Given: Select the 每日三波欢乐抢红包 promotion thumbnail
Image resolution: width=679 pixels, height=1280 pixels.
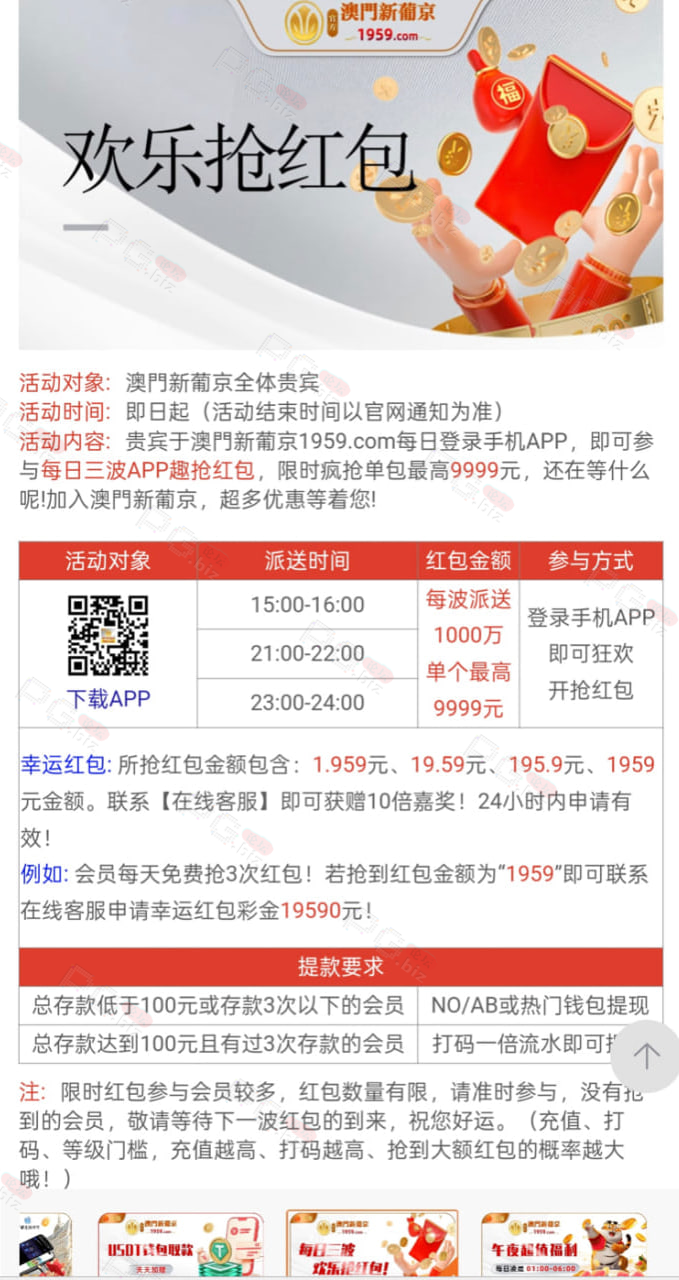Looking at the screenshot, I should (372, 1245).
